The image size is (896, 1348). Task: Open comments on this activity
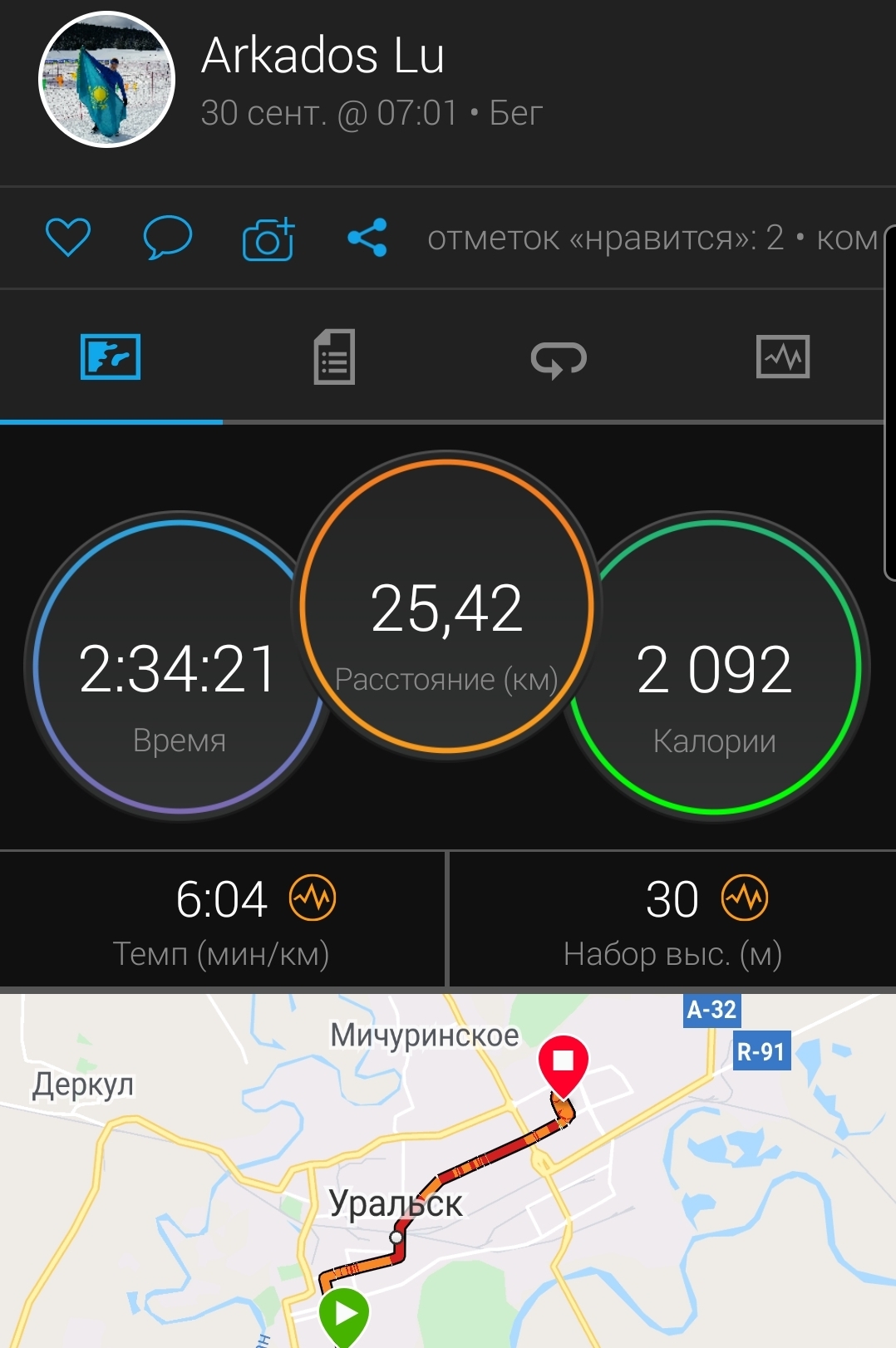(x=167, y=238)
